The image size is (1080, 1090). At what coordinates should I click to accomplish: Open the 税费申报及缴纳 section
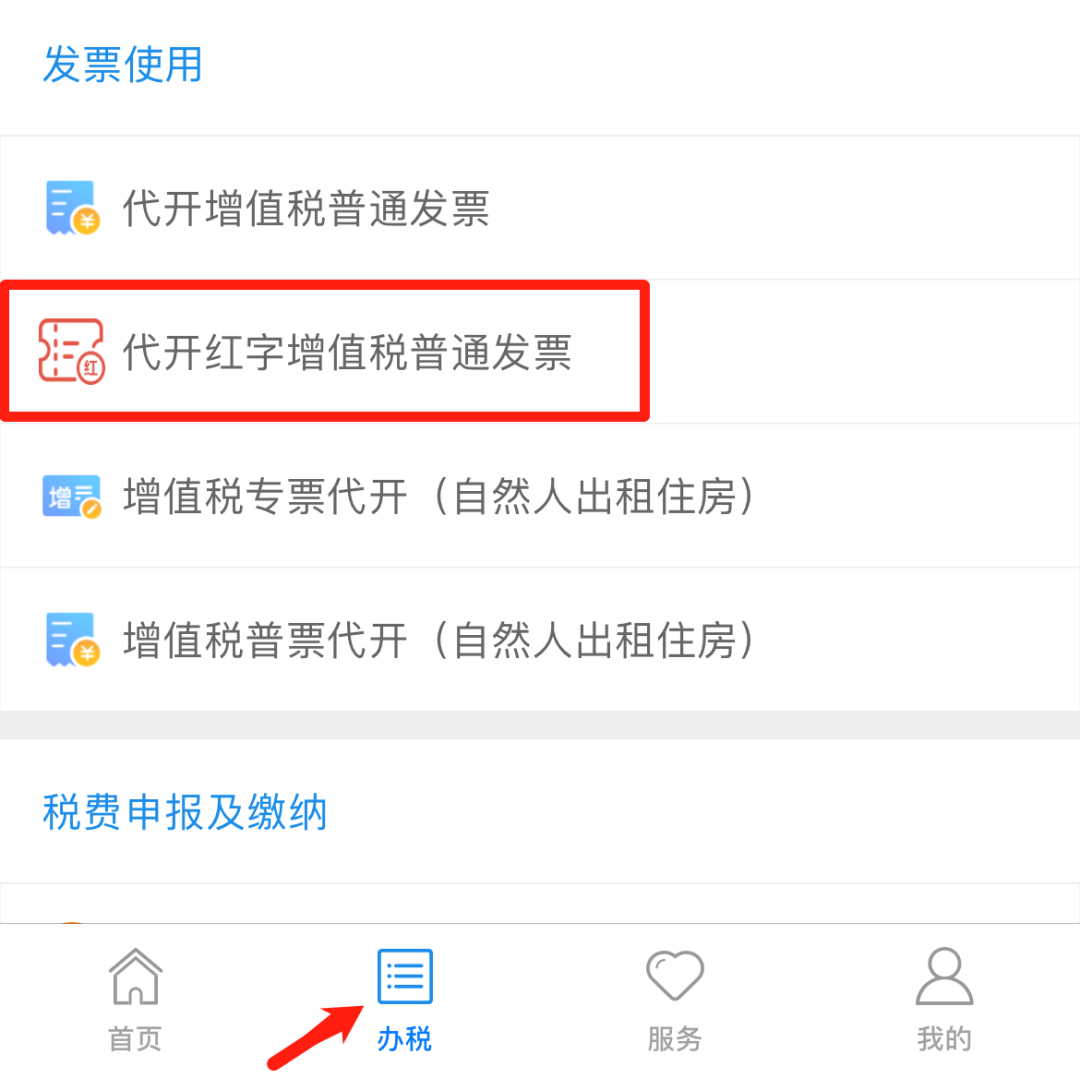point(184,813)
